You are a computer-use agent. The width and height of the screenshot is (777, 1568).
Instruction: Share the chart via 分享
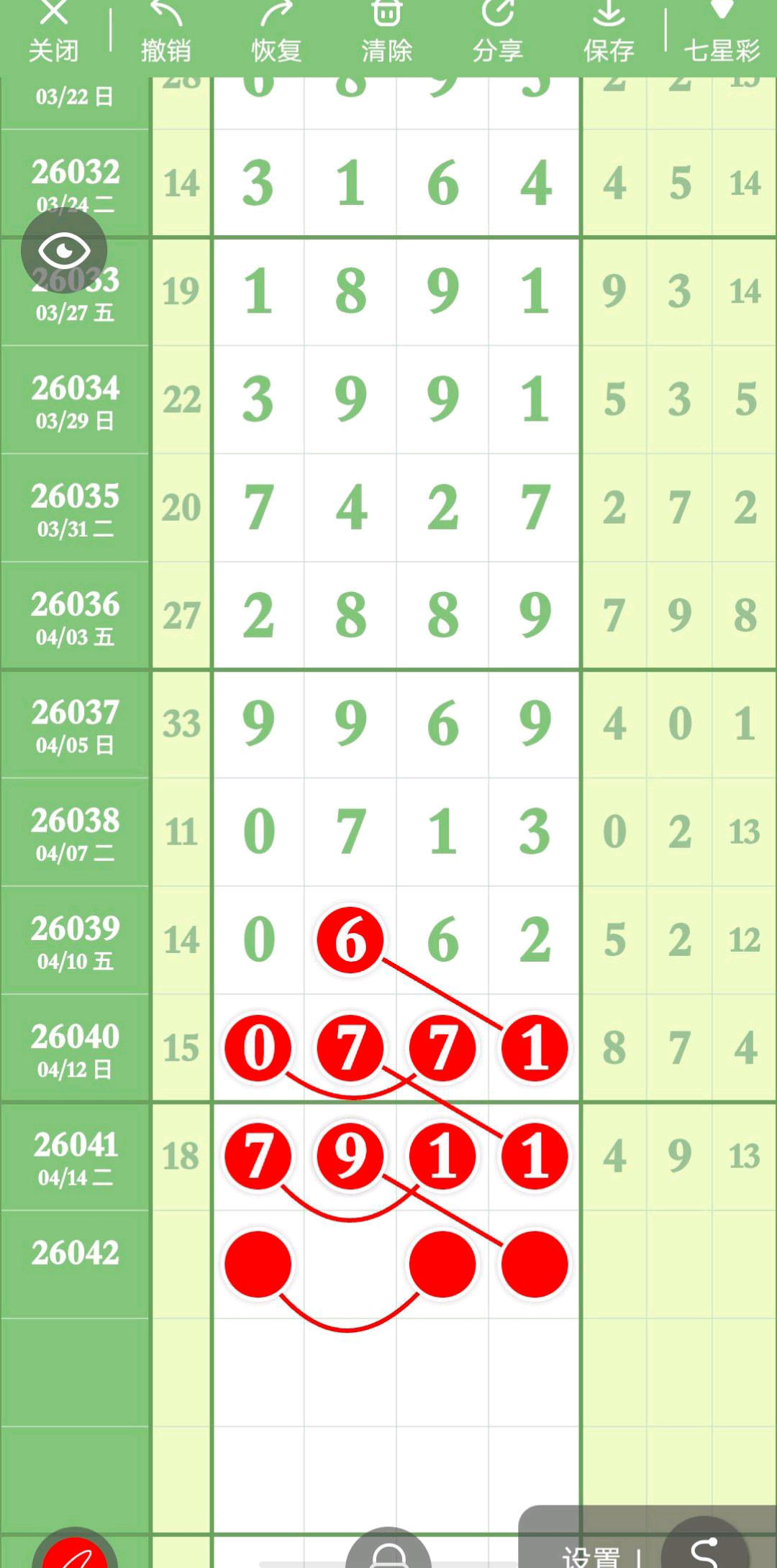click(498, 32)
